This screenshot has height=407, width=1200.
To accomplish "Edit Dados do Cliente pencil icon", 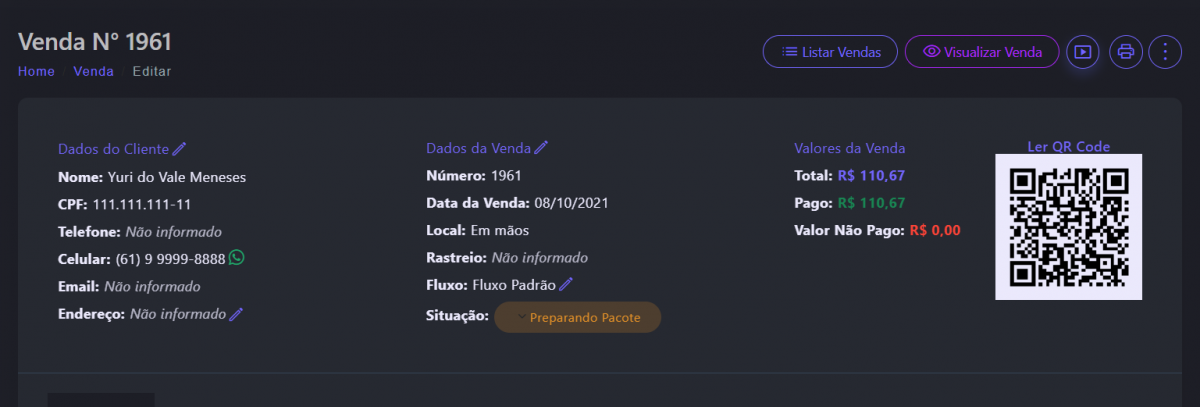I will [x=180, y=149].
